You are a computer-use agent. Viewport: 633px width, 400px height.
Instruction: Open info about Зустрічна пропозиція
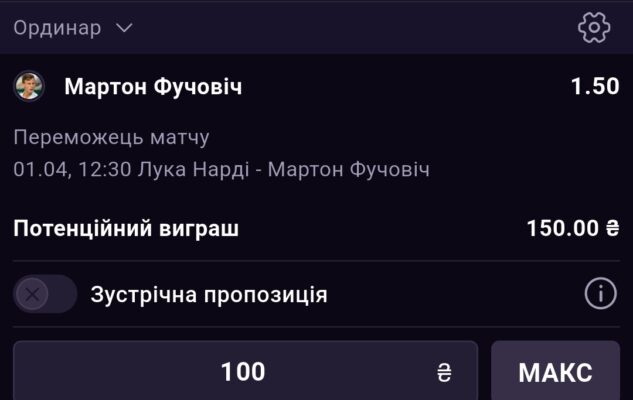click(600, 294)
